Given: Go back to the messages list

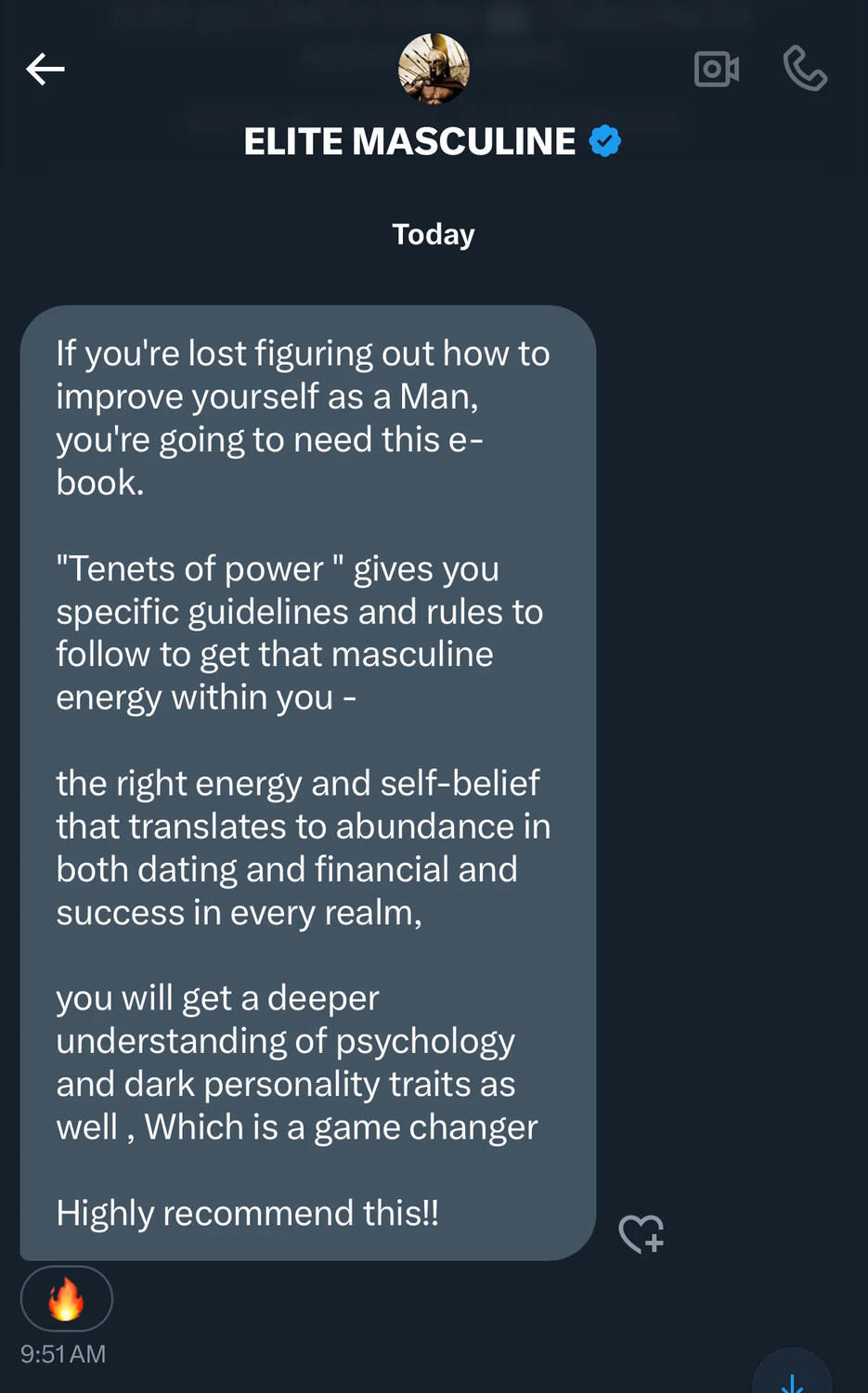Looking at the screenshot, I should click(45, 69).
